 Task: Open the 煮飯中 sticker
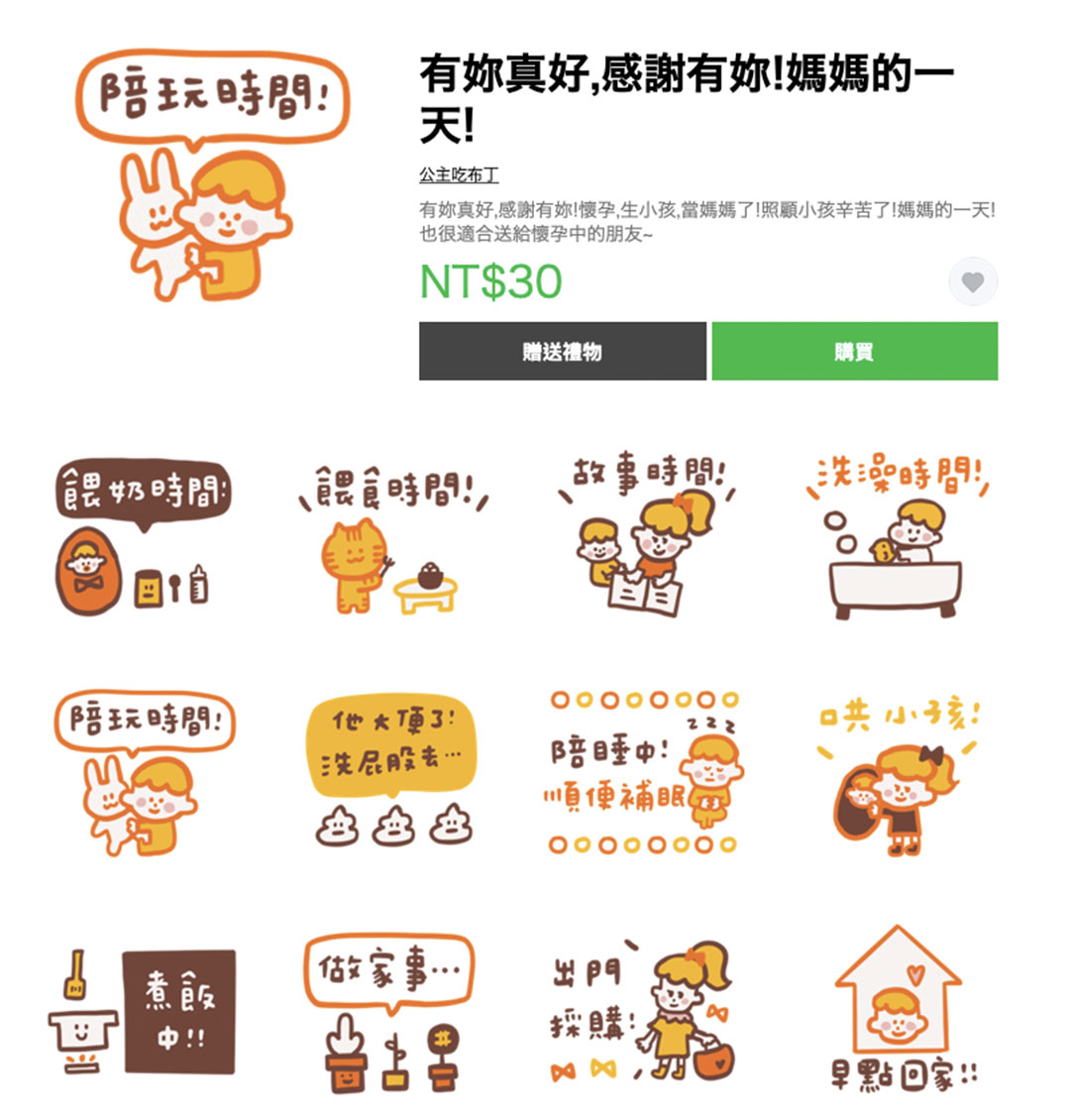click(142, 1011)
